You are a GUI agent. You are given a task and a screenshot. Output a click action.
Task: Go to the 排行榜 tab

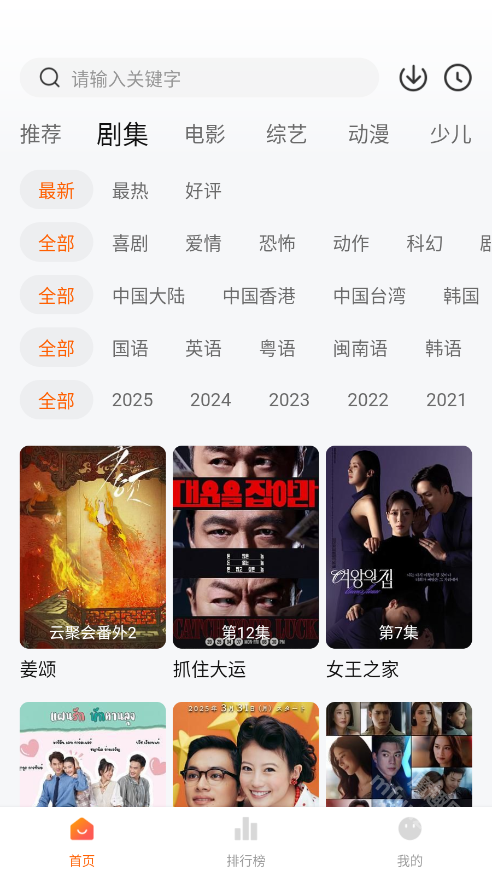click(246, 842)
